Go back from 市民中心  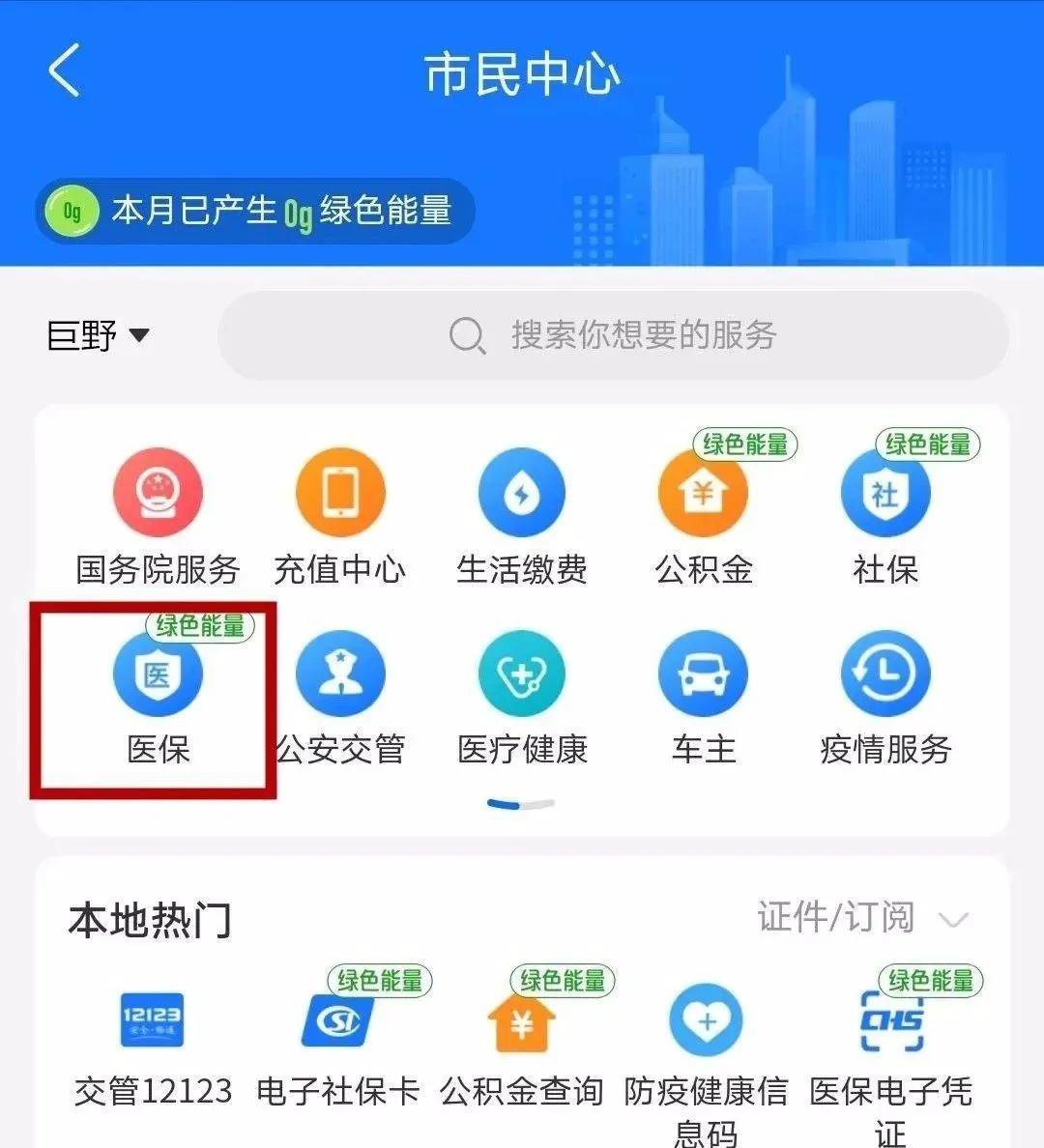(64, 72)
